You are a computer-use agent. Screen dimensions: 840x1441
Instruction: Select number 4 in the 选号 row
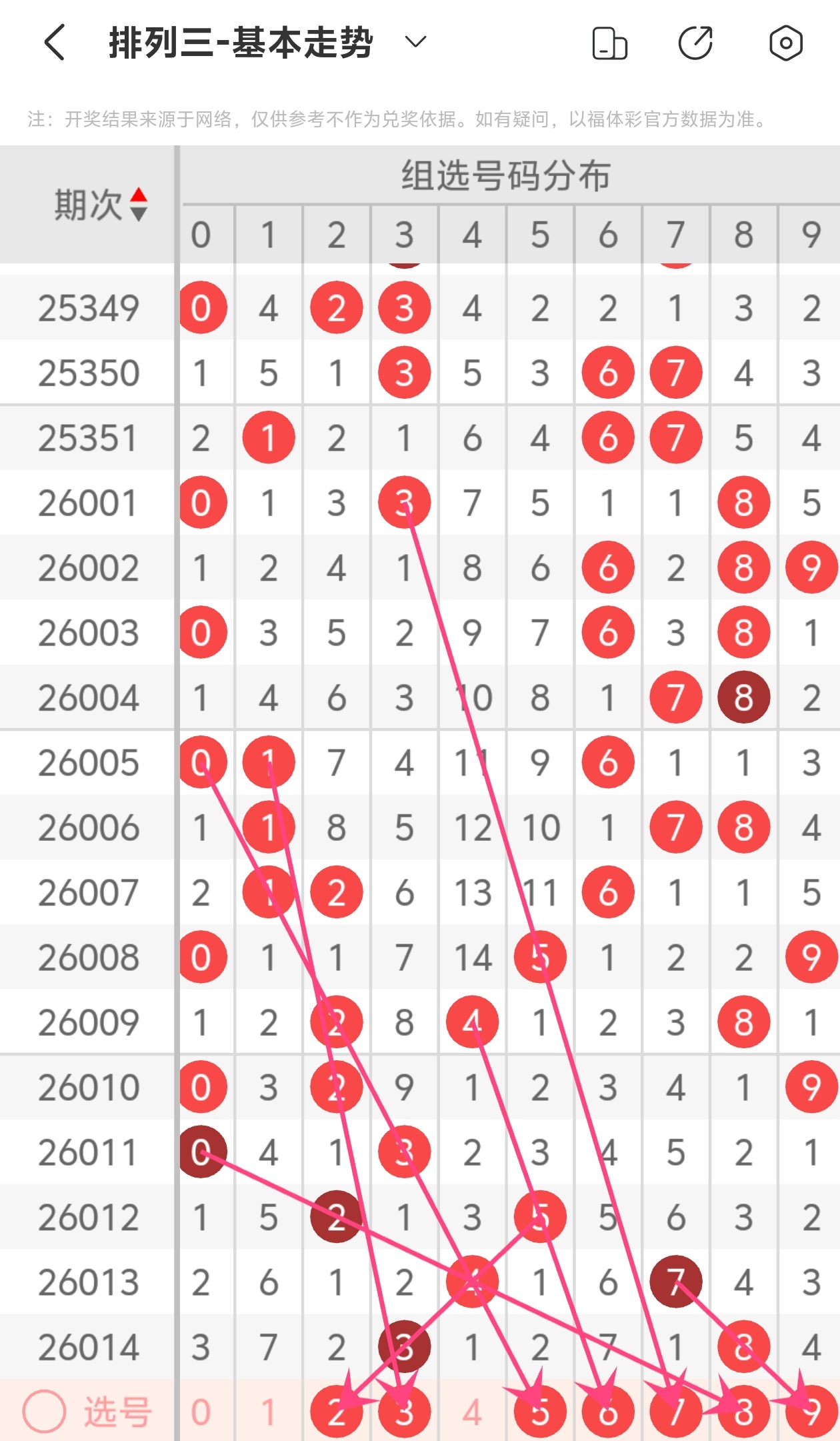click(x=472, y=1412)
